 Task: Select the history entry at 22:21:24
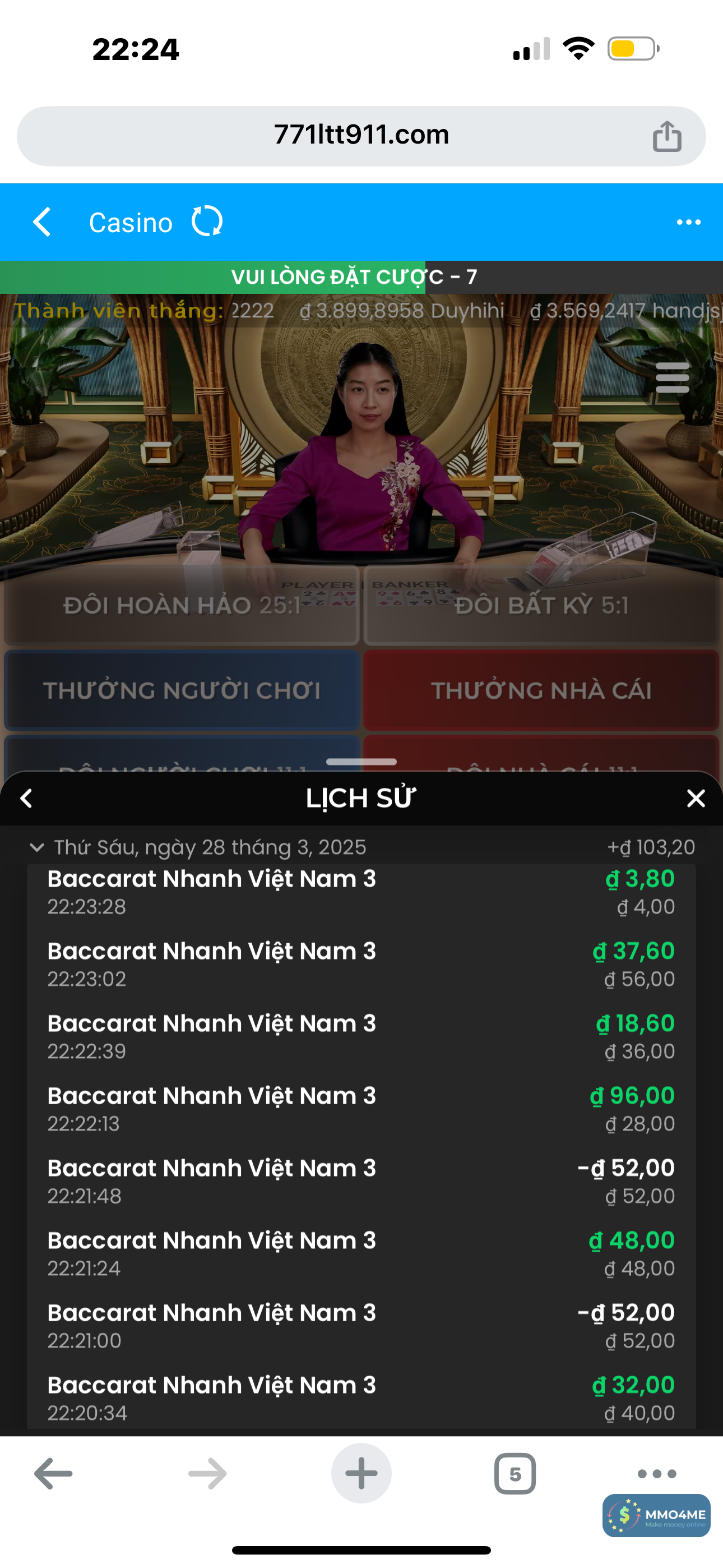(360, 1254)
